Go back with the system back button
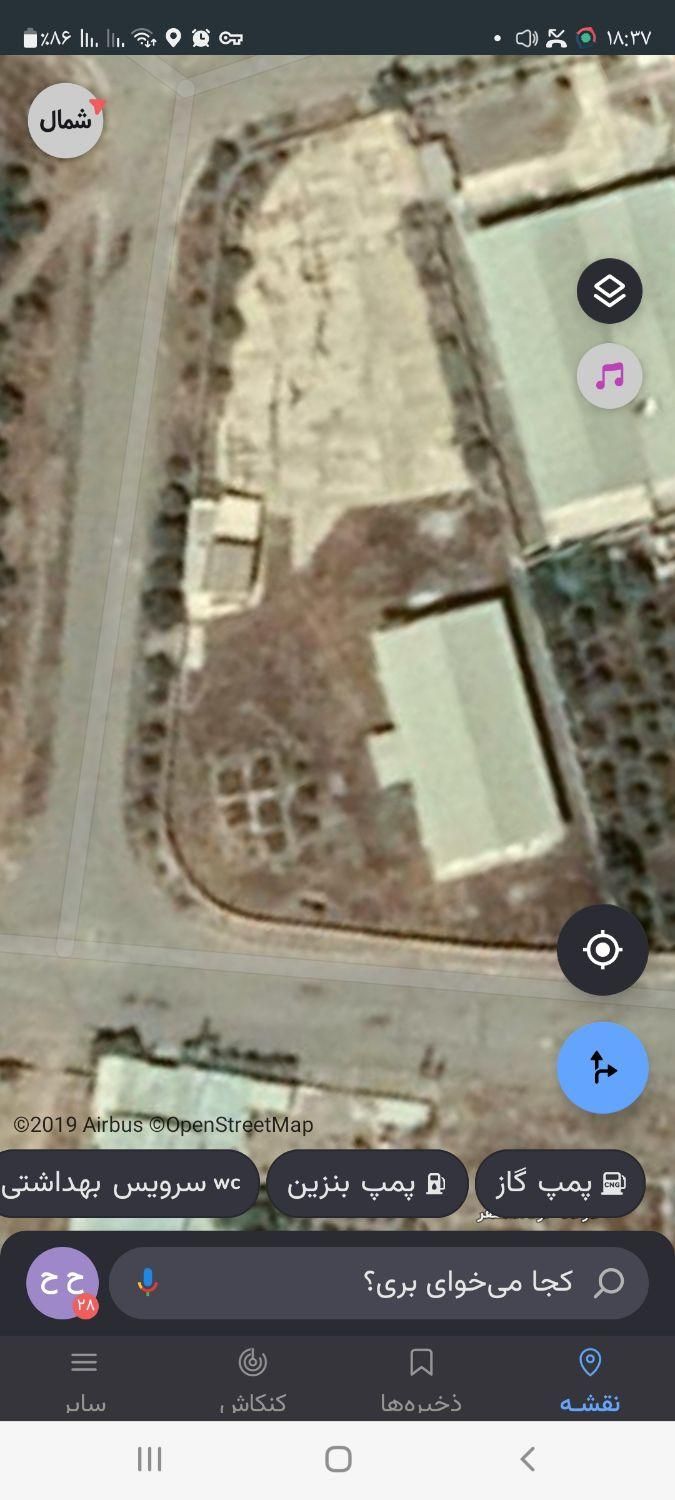Viewport: 675px width, 1500px height. pyautogui.click(x=527, y=1459)
